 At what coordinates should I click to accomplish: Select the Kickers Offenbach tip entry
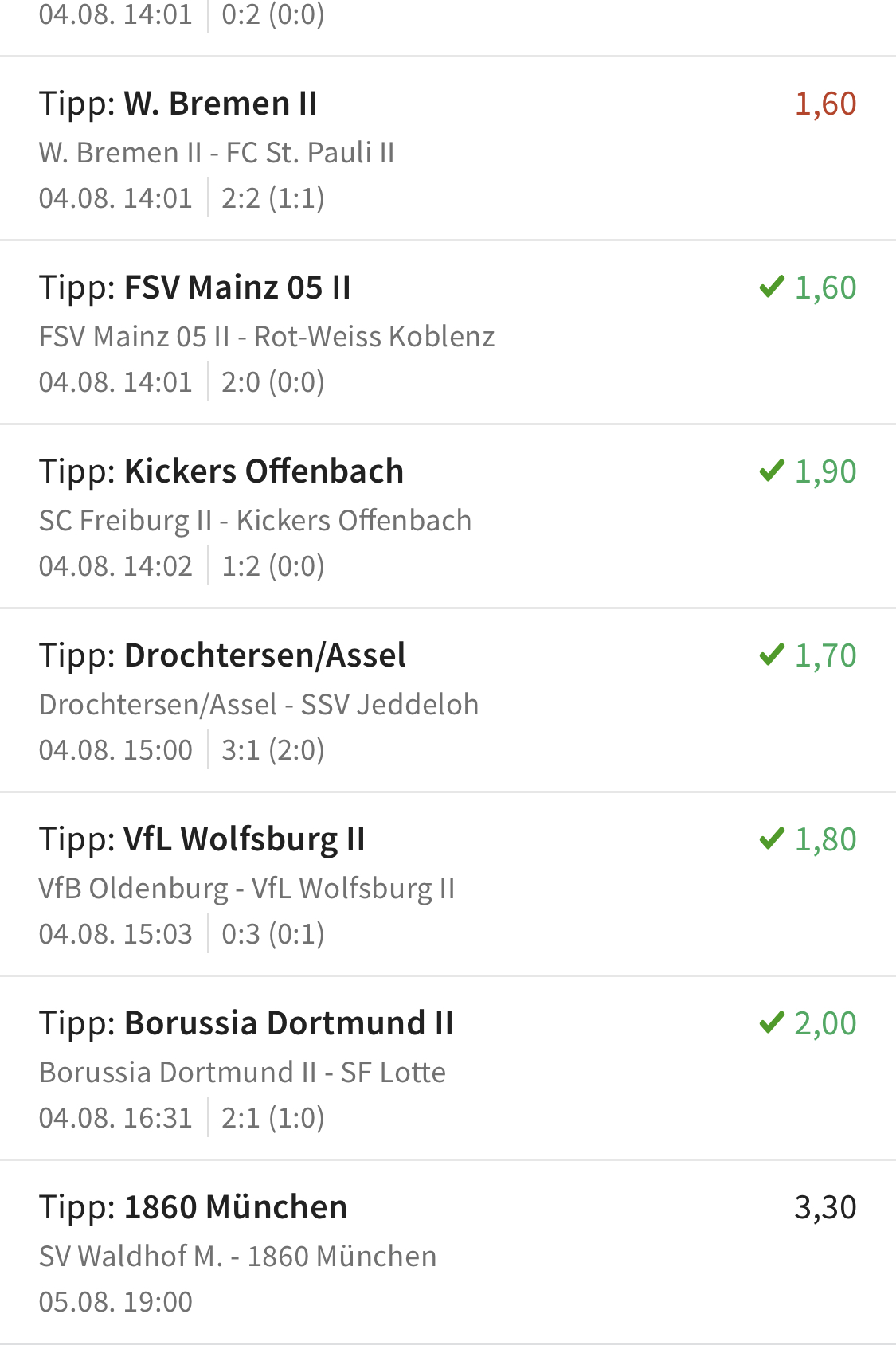[446, 518]
